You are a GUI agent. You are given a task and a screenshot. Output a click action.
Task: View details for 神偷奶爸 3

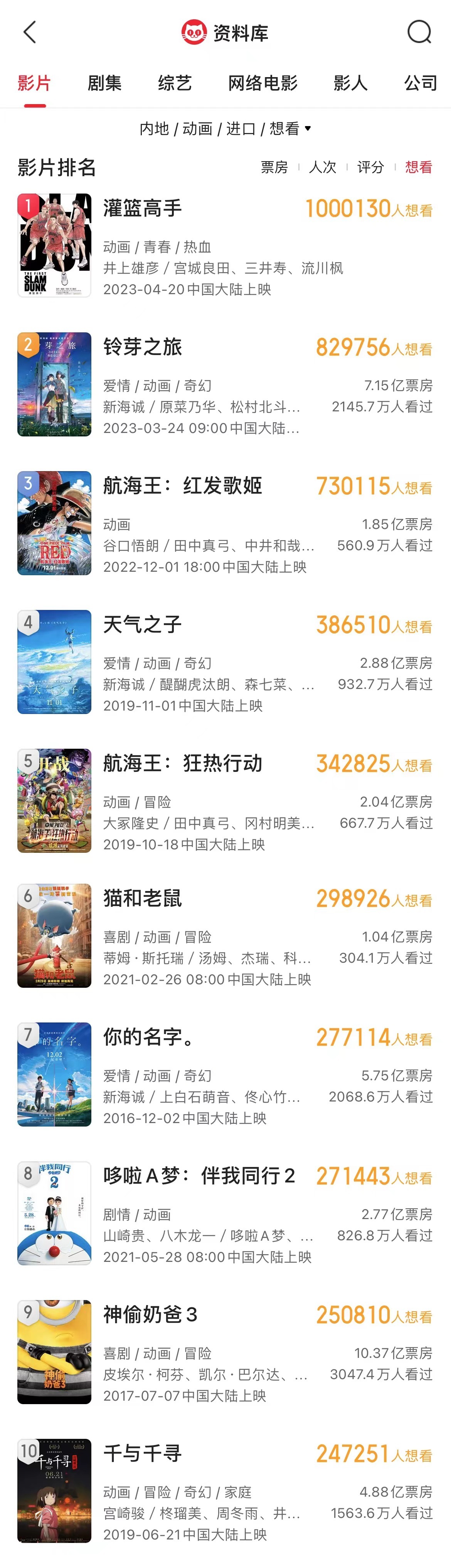(150, 1315)
